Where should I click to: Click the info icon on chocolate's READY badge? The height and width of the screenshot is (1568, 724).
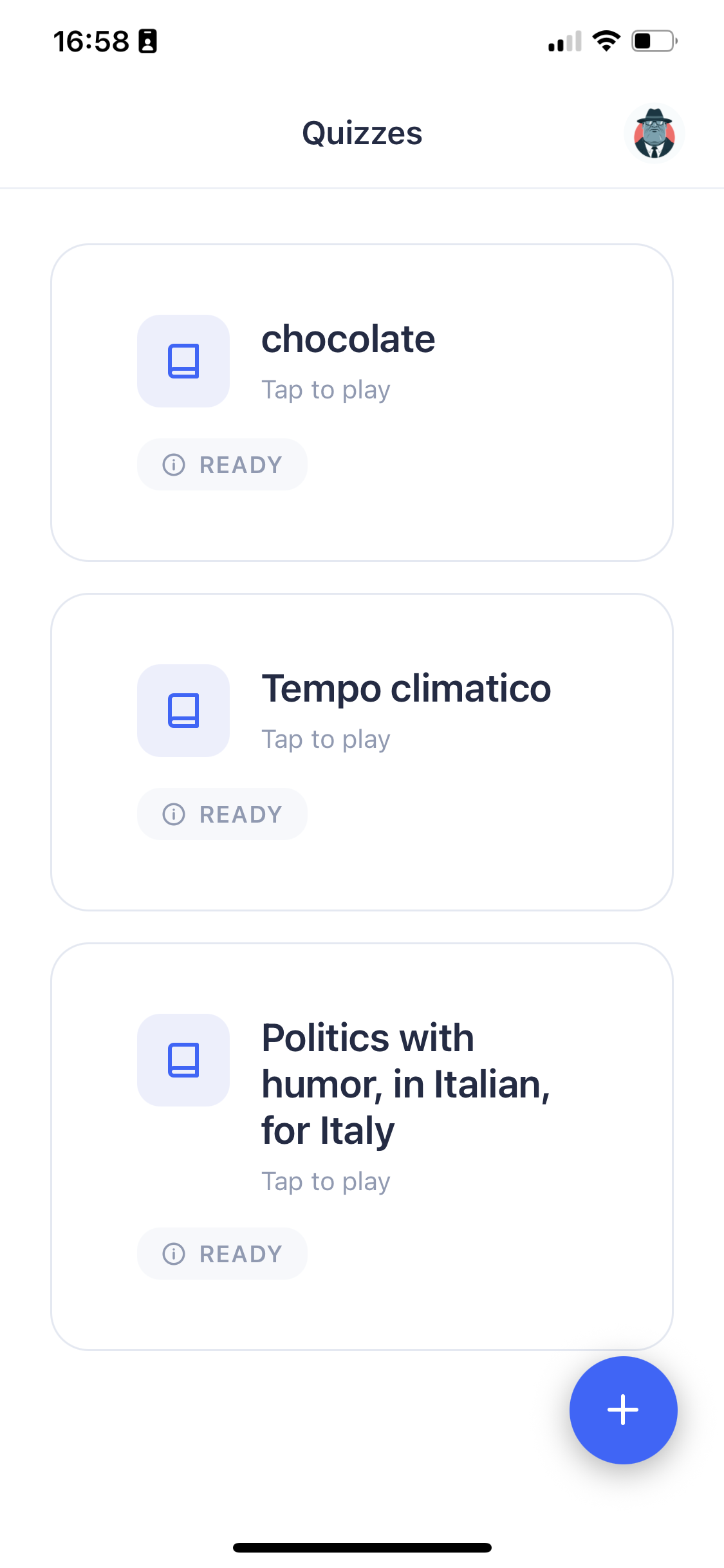point(173,464)
